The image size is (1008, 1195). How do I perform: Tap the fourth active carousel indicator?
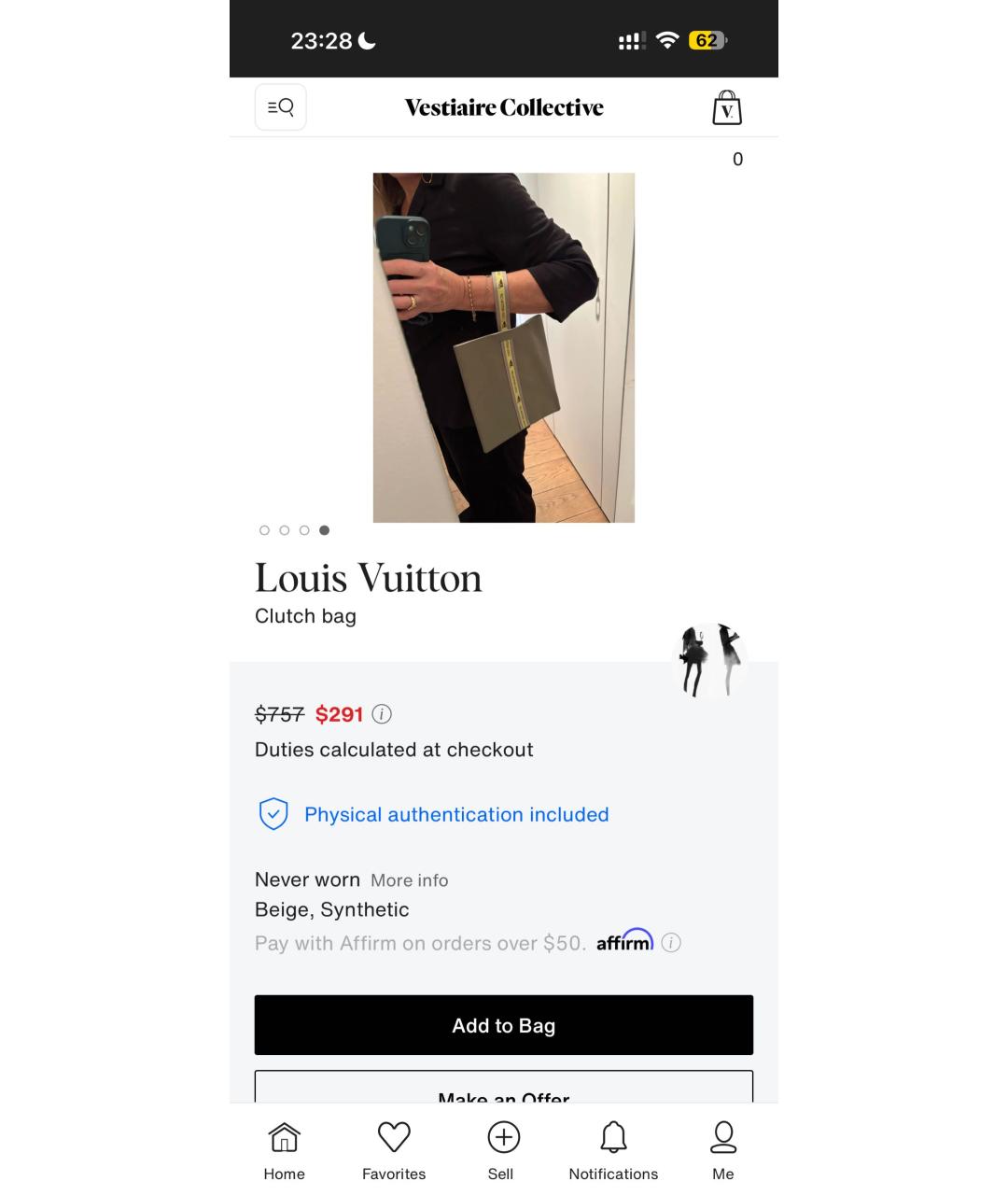(325, 529)
